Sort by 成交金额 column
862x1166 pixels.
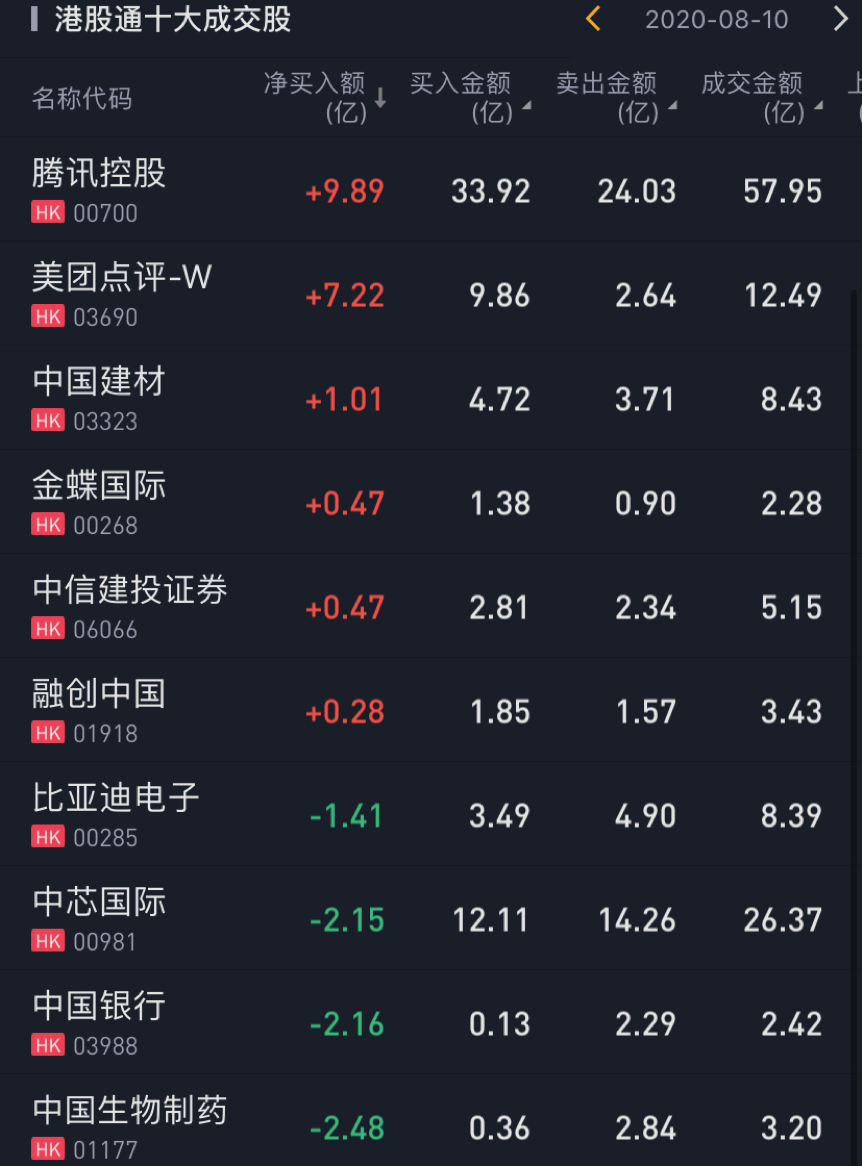coord(761,97)
